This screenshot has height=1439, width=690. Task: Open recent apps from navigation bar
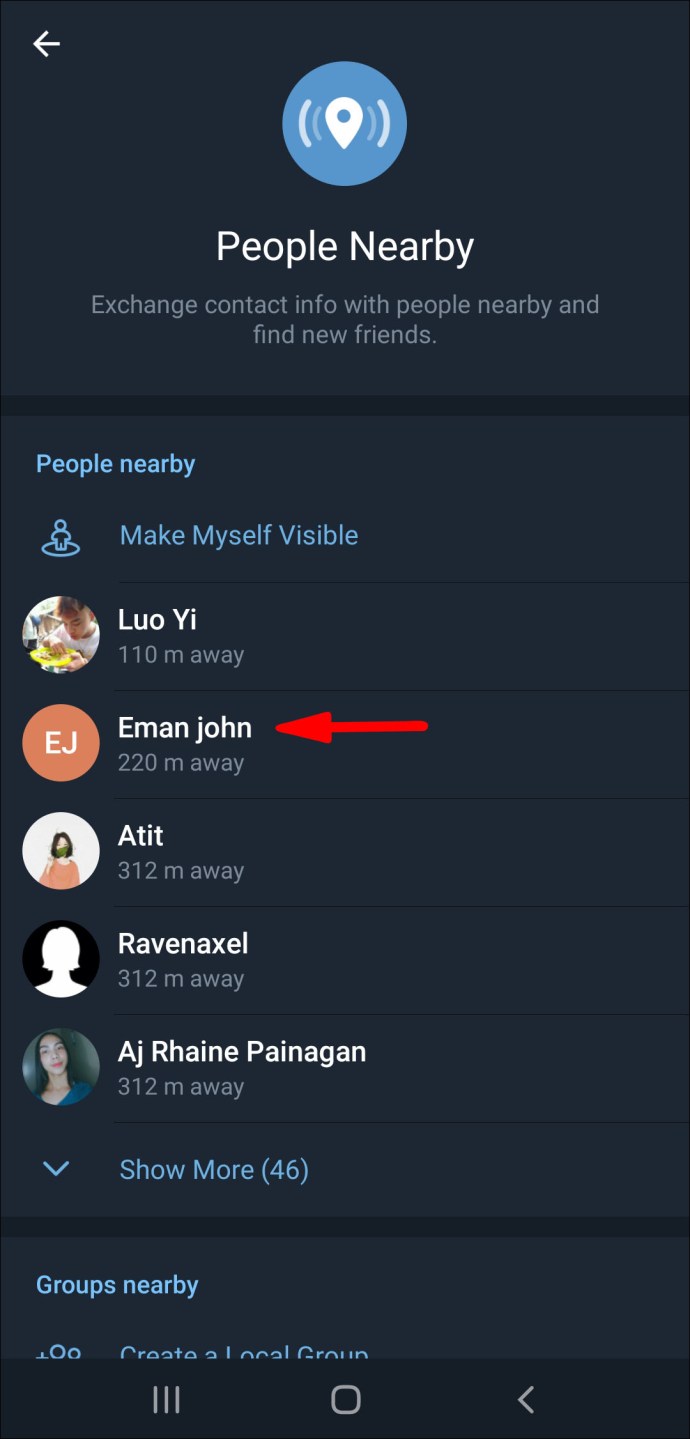[166, 1399]
